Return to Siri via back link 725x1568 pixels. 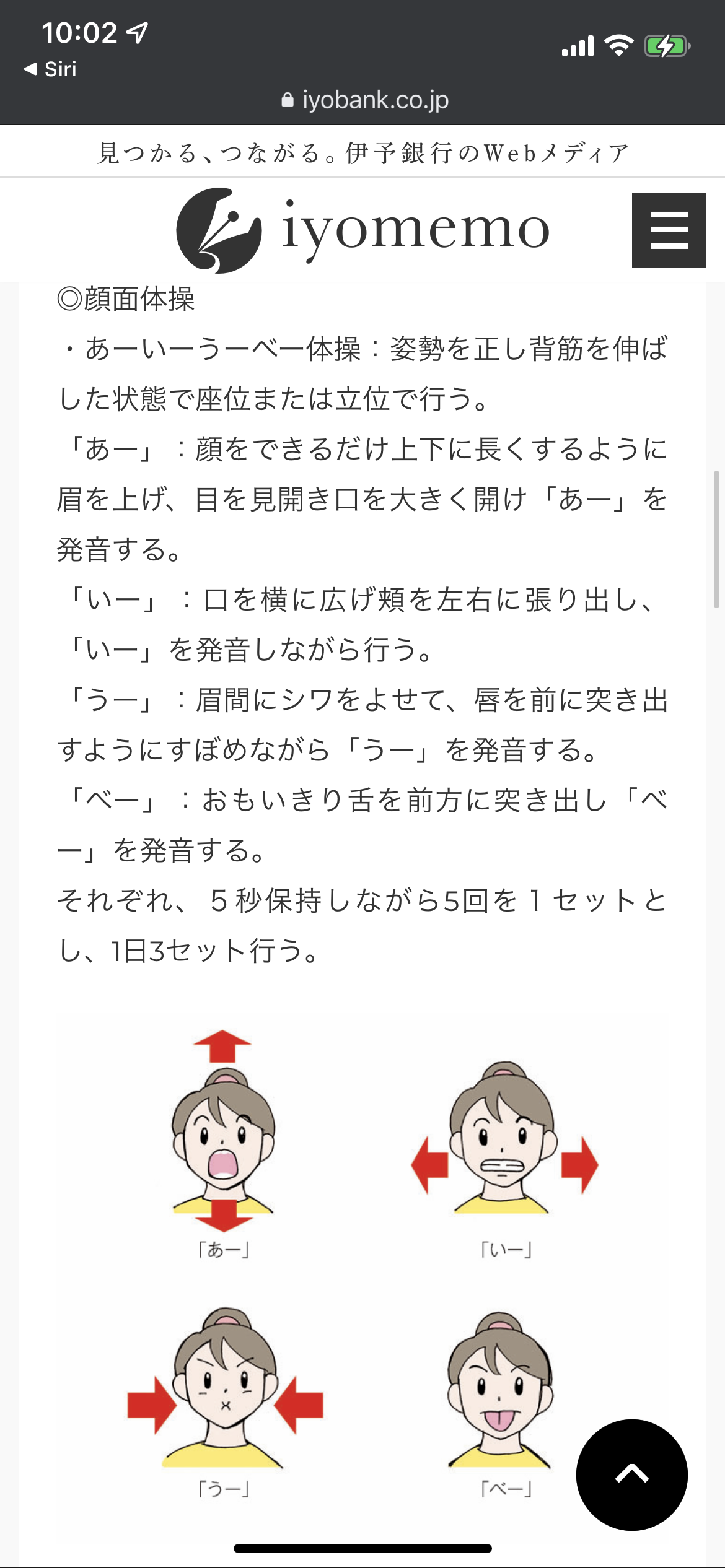pos(51,69)
